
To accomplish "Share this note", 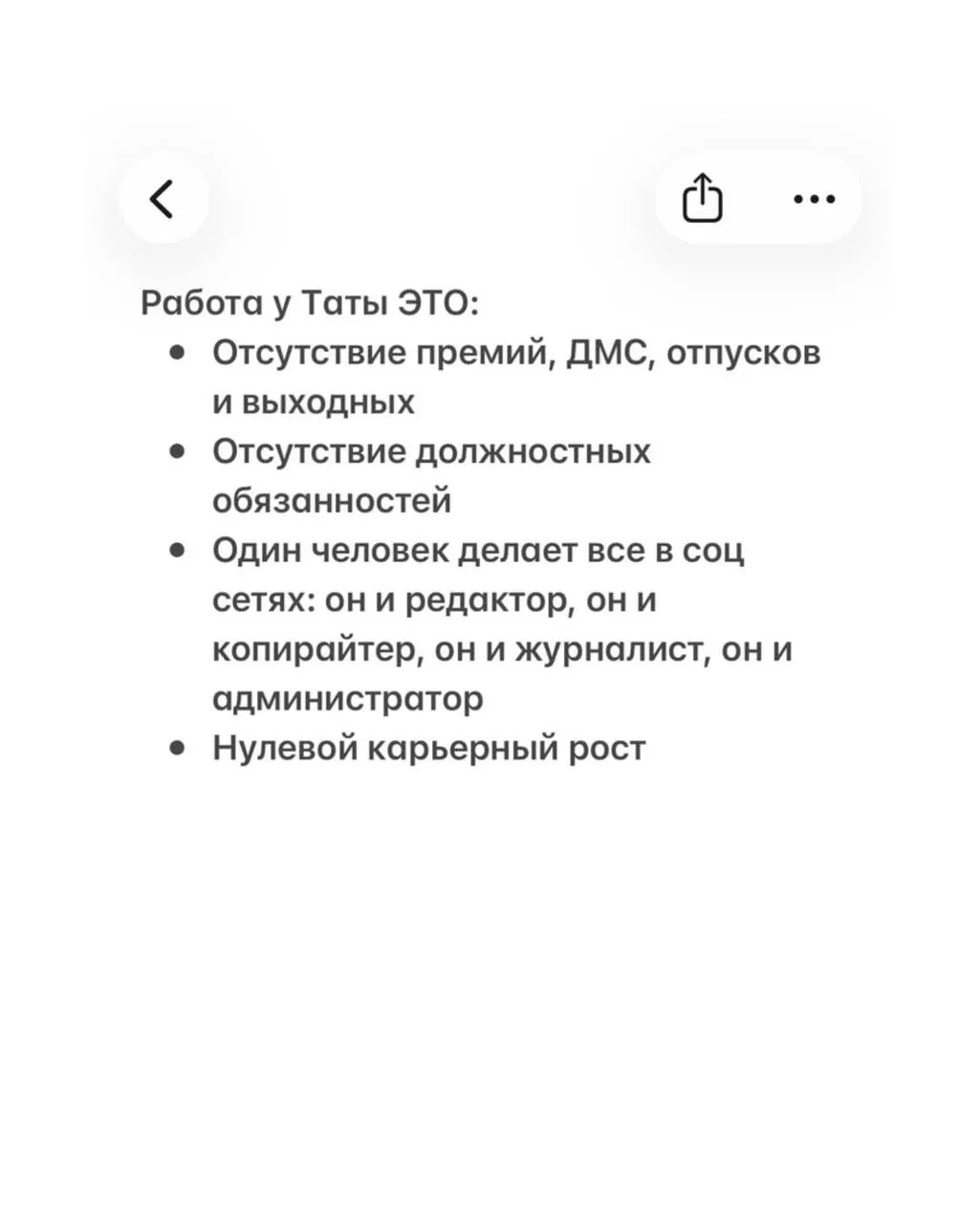I will [703, 199].
